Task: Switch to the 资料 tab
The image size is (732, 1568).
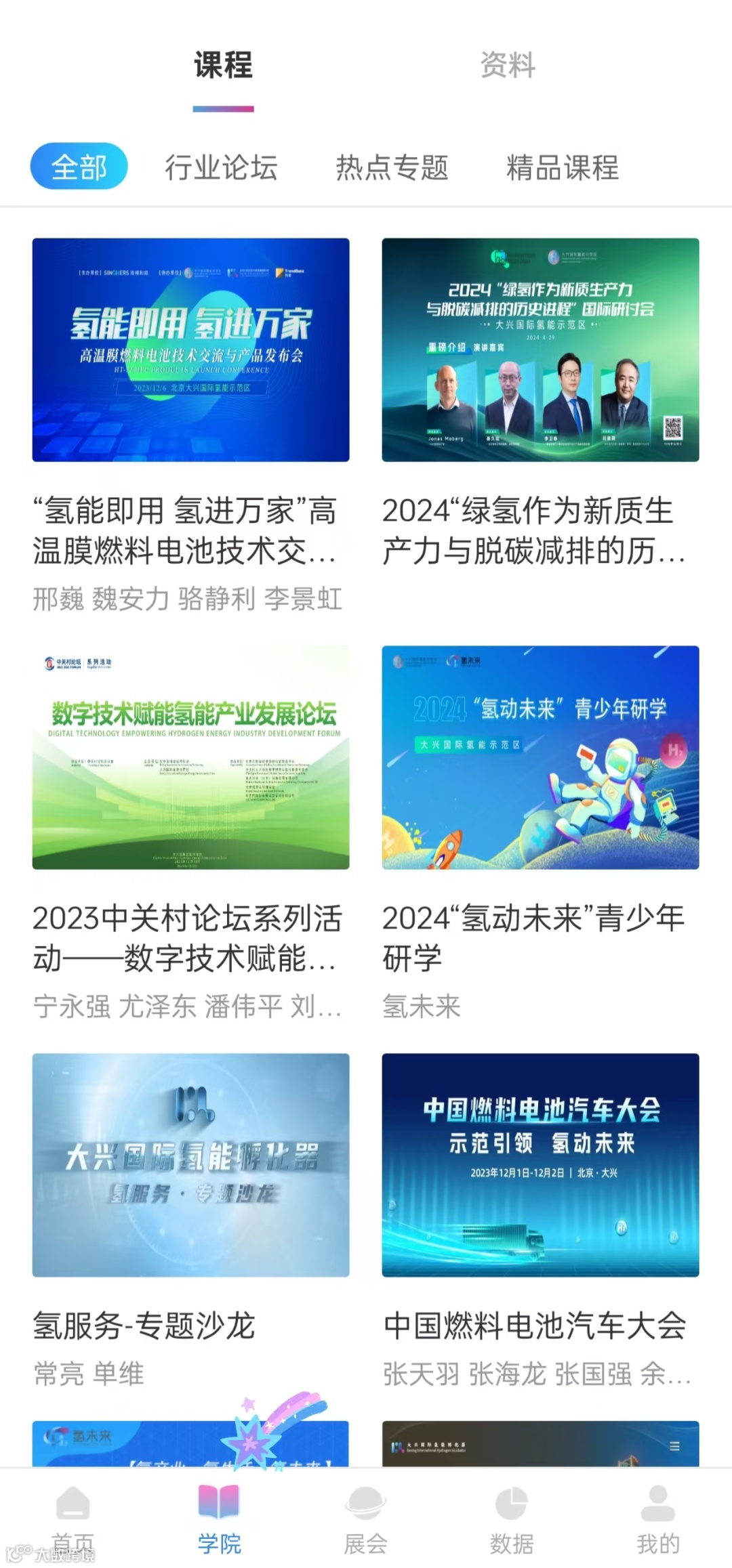Action: tap(508, 66)
